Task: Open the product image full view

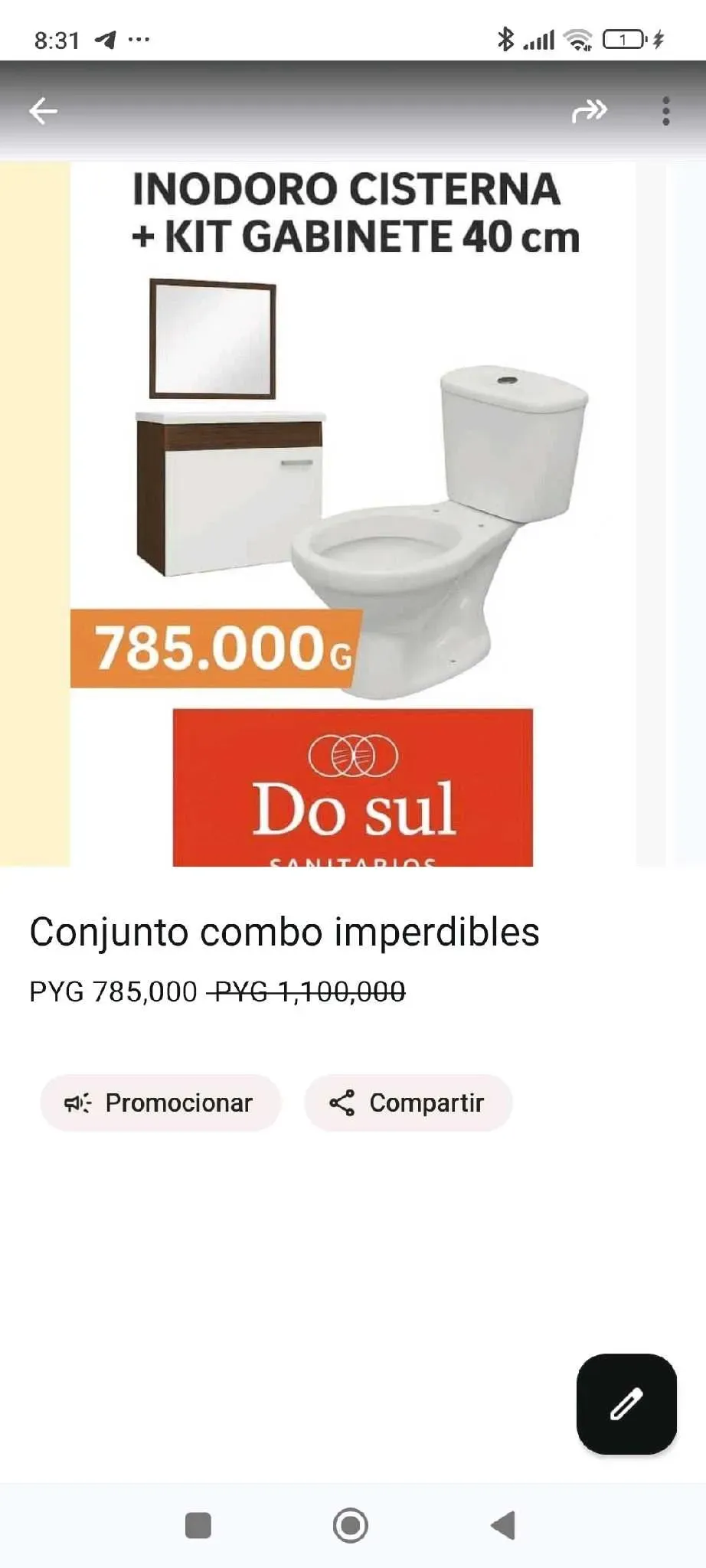Action: click(x=353, y=513)
